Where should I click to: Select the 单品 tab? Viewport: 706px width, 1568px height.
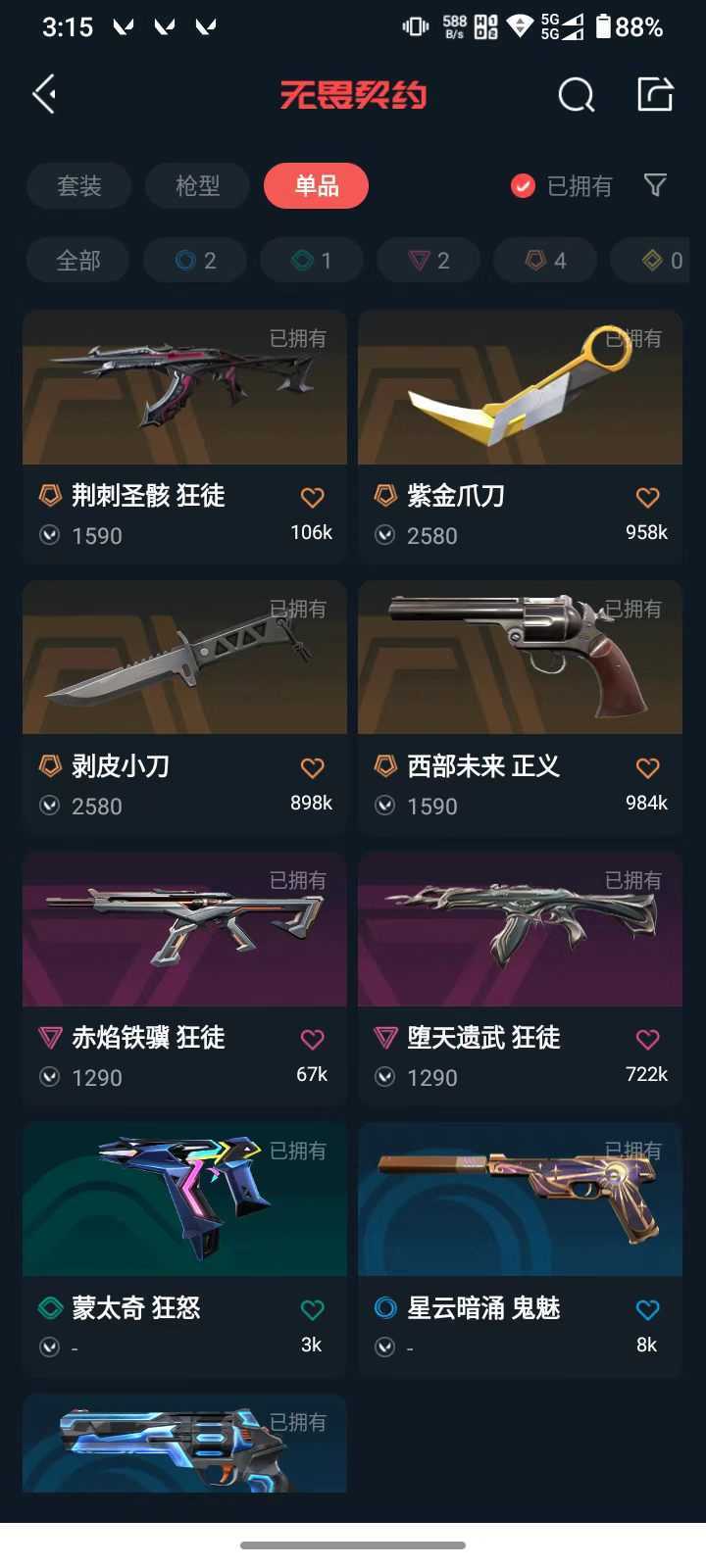click(316, 186)
